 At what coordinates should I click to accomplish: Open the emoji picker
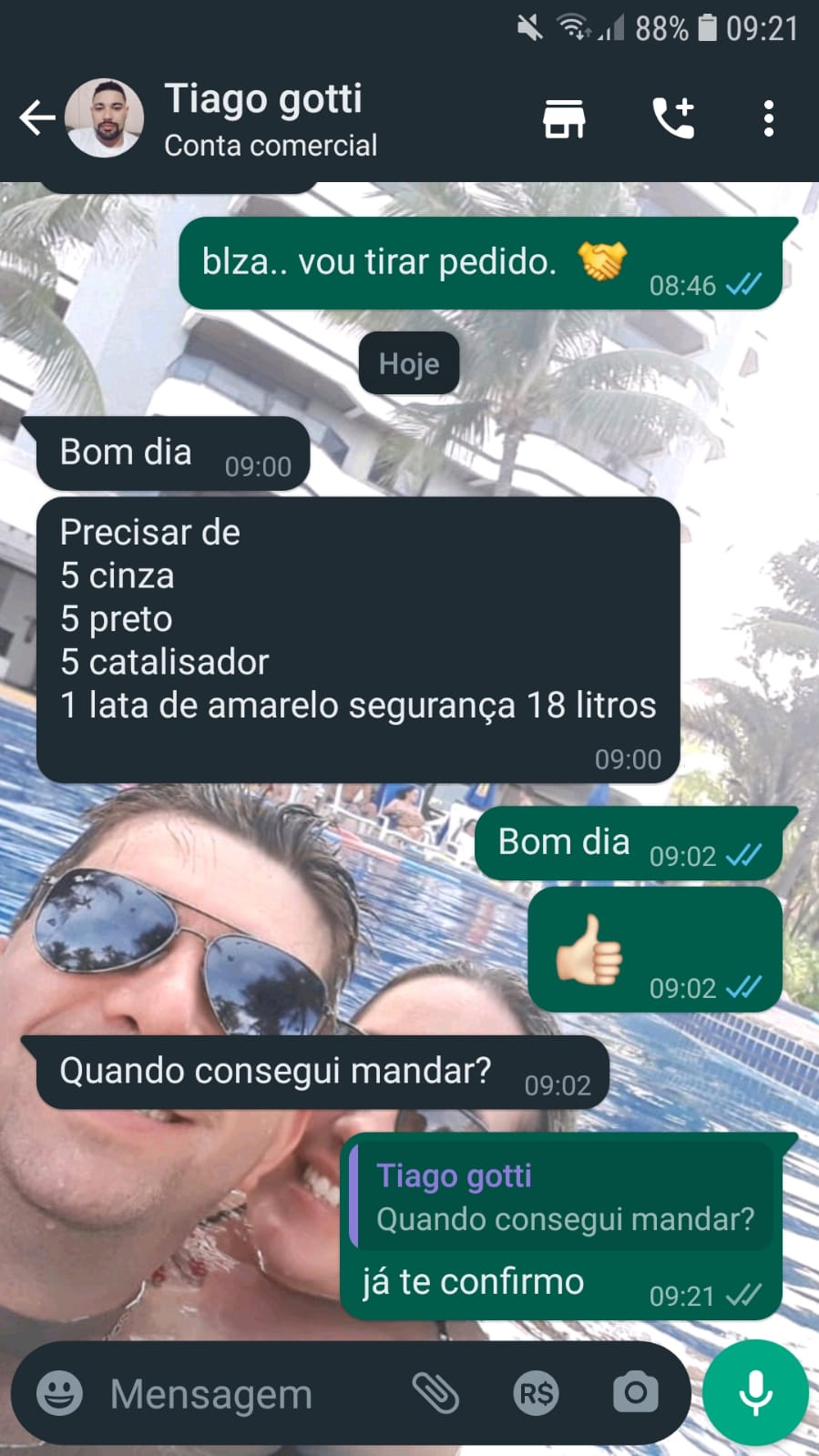[59, 1392]
